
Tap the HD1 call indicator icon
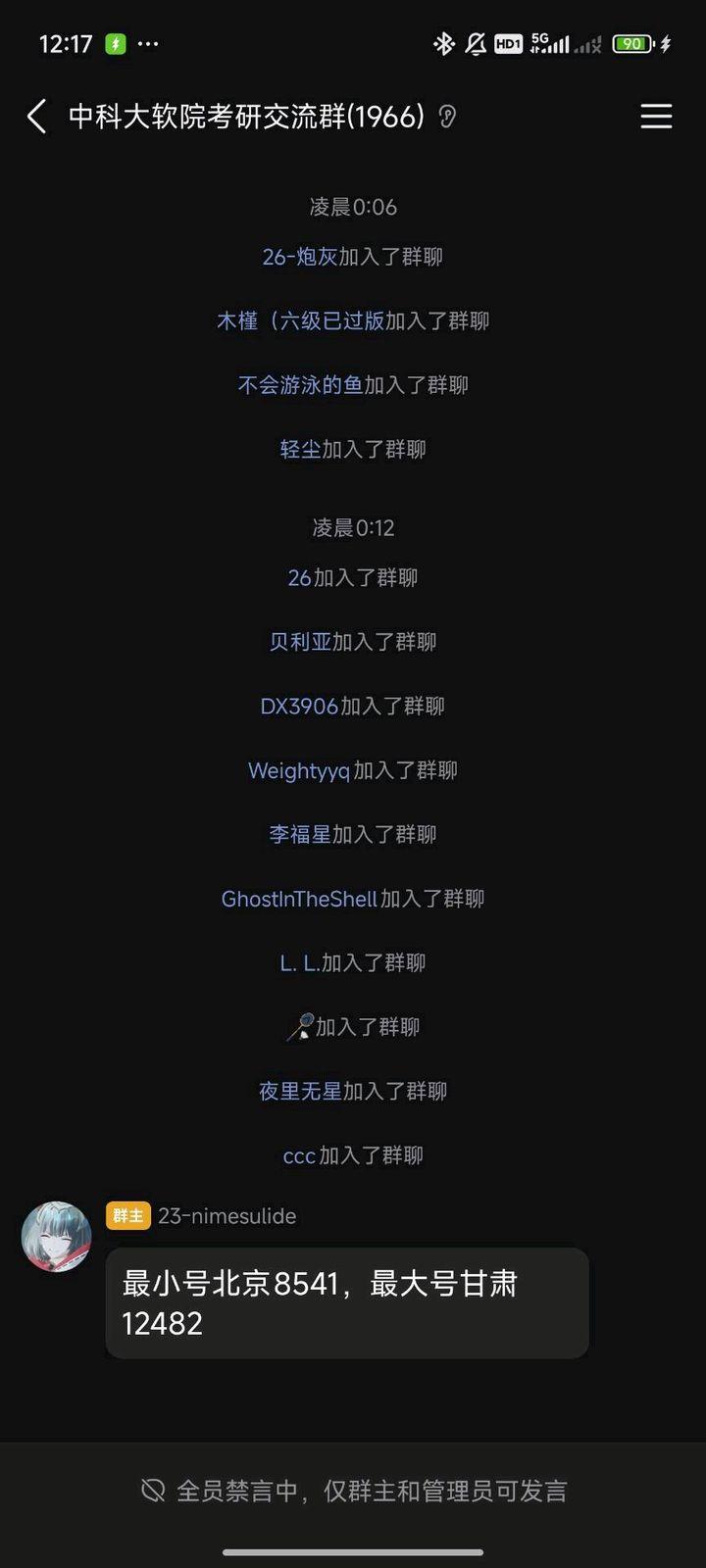506,44
